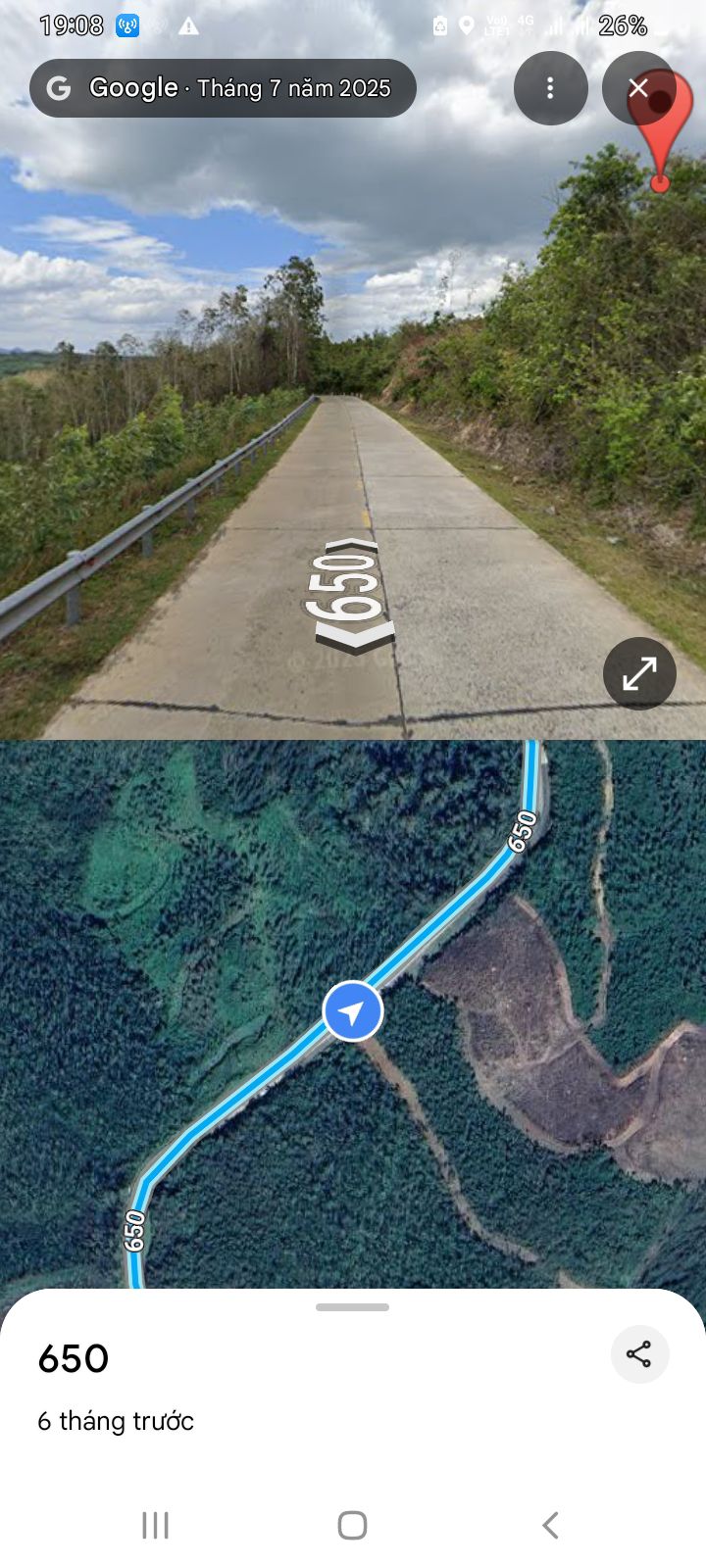The height and width of the screenshot is (1568, 706).
Task: Expand Street View to full screen
Action: point(639,673)
